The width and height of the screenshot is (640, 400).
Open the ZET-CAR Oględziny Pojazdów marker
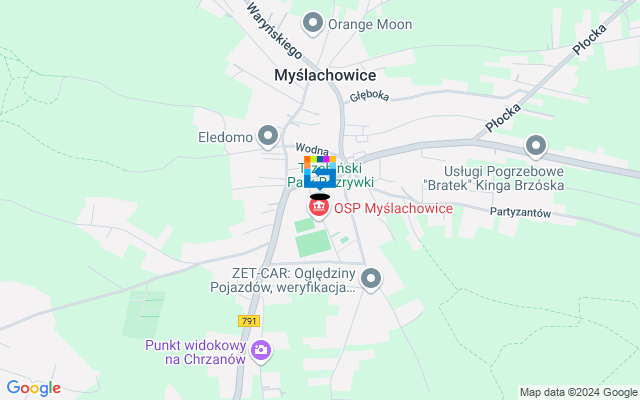(x=371, y=279)
